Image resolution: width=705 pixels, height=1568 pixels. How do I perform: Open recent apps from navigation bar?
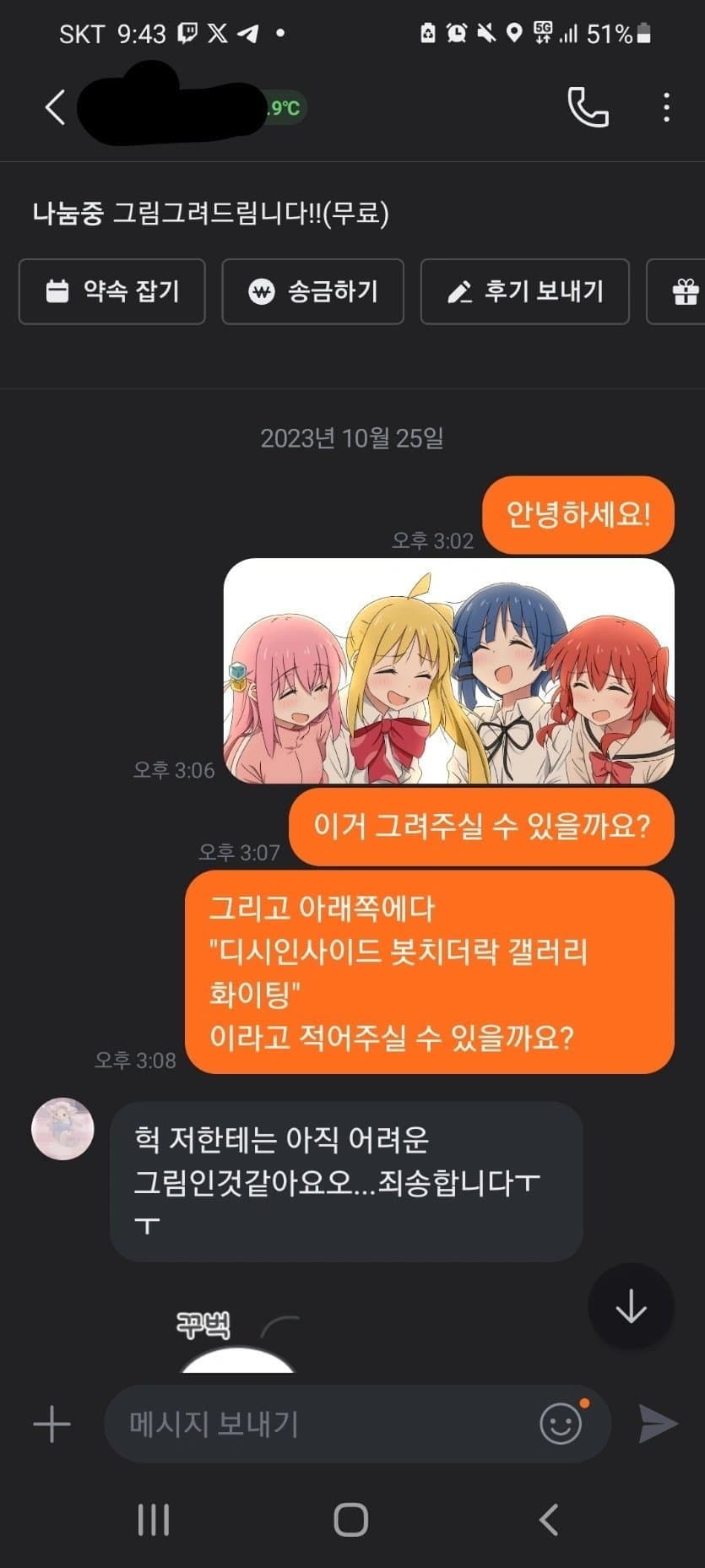point(154,1519)
